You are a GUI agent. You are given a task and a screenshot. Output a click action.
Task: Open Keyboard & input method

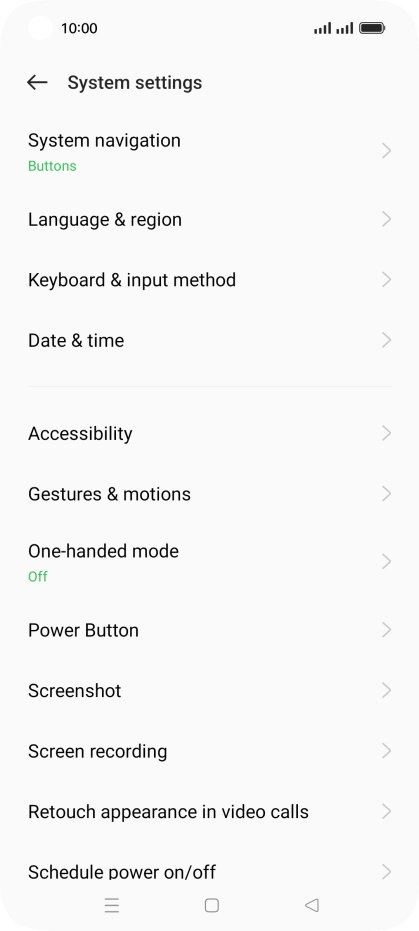coord(210,280)
